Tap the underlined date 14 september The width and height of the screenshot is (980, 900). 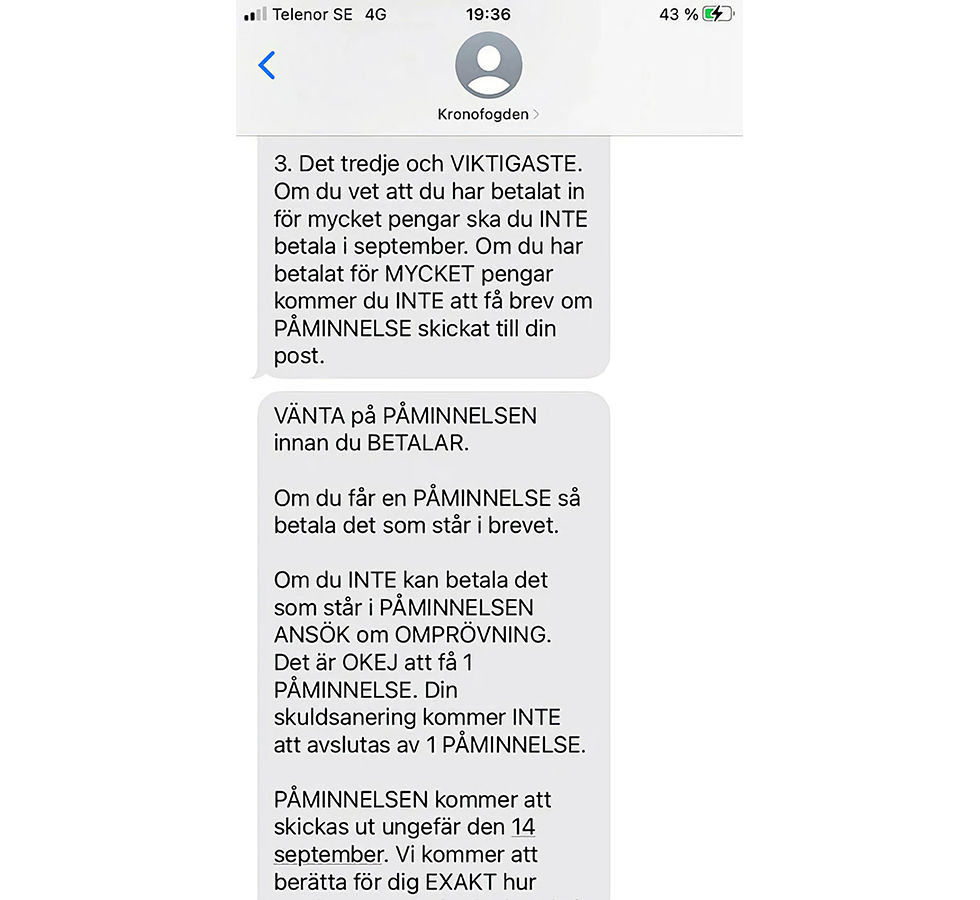pos(328,855)
